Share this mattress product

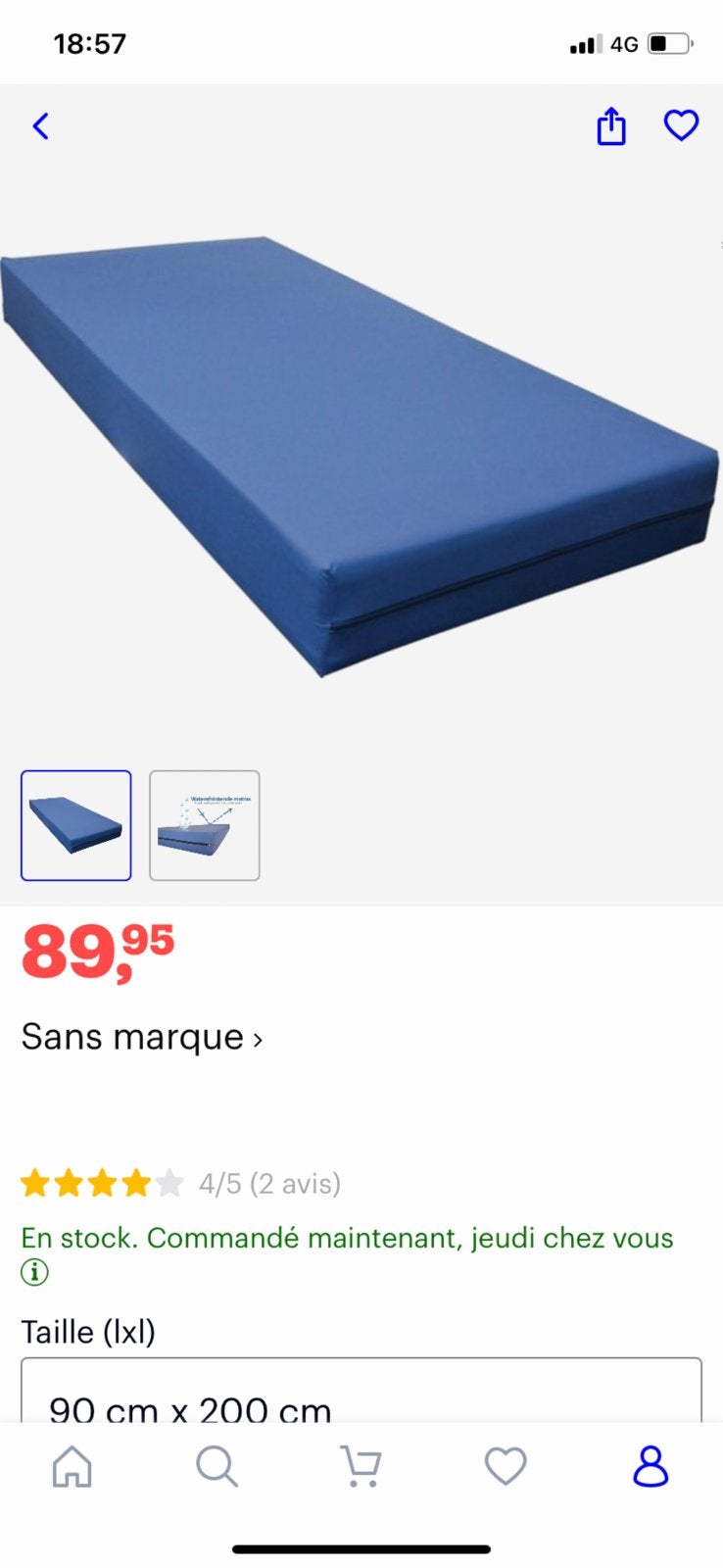[x=611, y=126]
